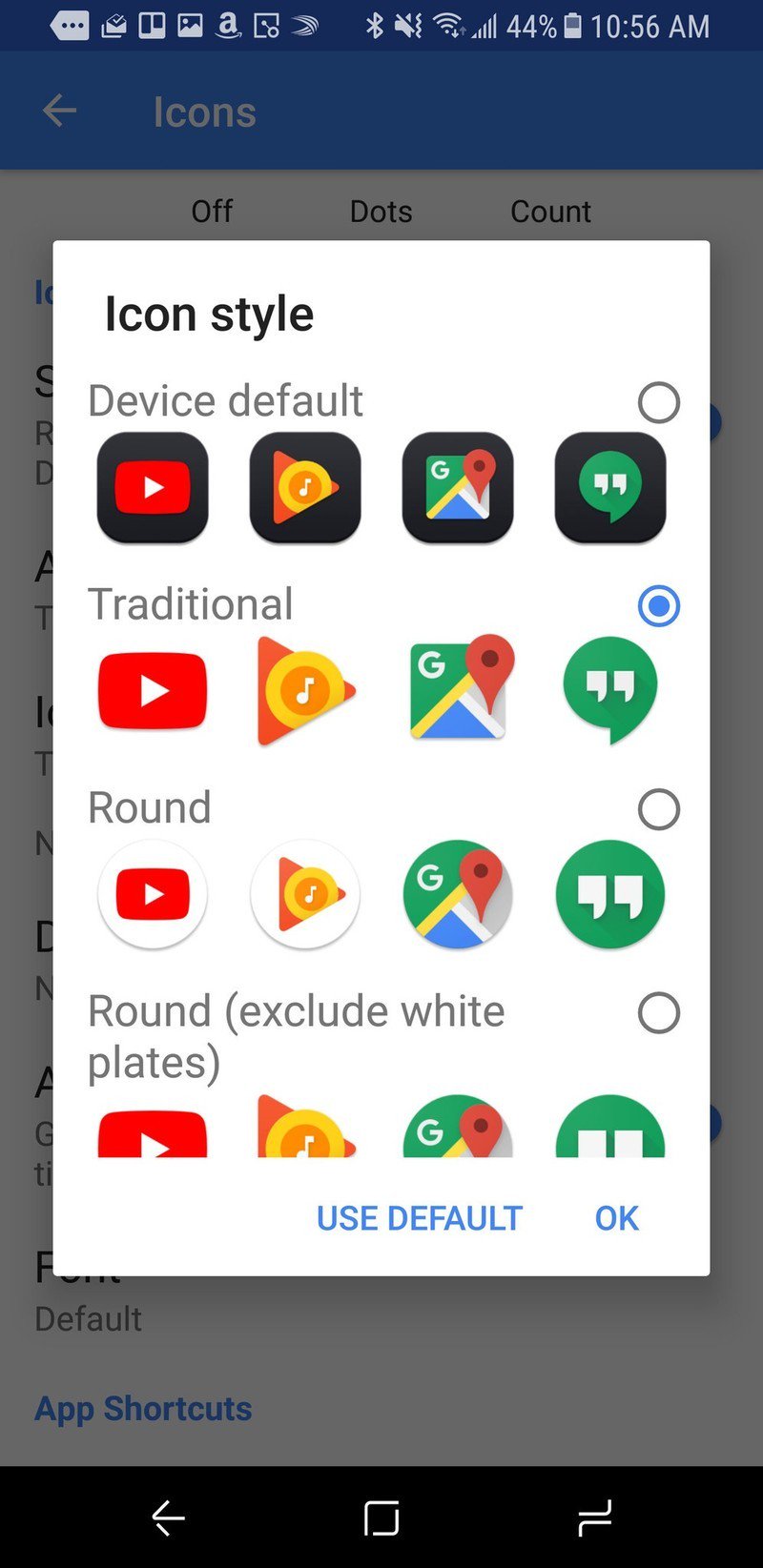Select the Count option
Image resolution: width=763 pixels, height=1568 pixels.
550,211
